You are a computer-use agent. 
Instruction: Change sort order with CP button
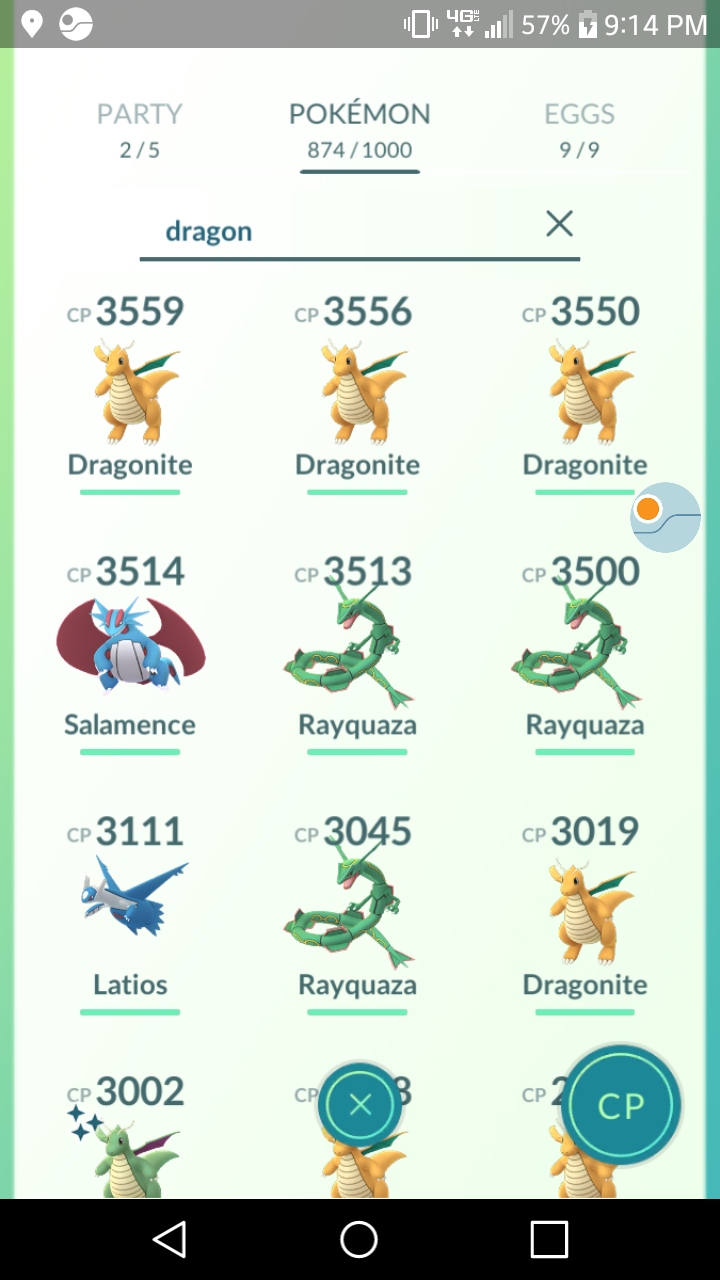[621, 1106]
